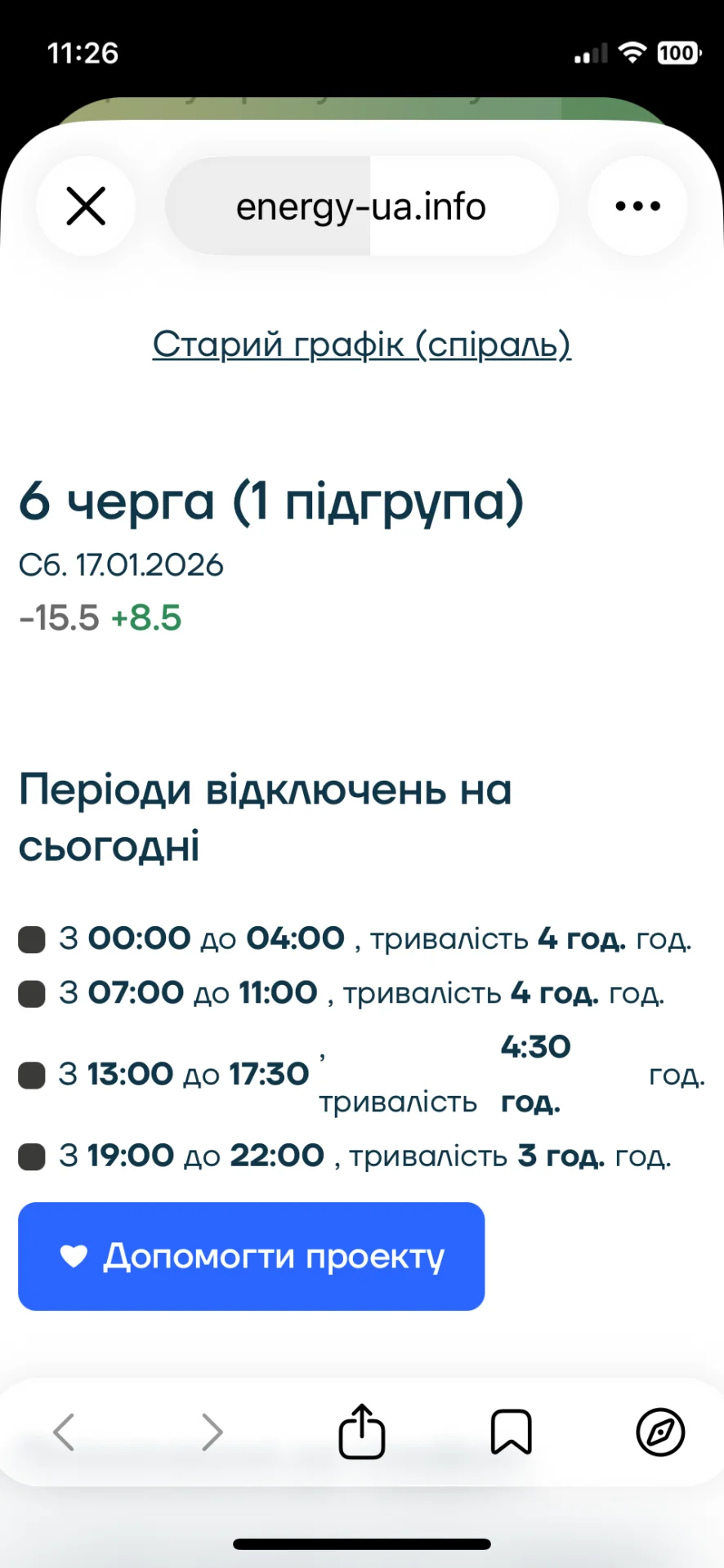Screen dimensions: 724x1568
Task: Bookmark this page
Action: click(x=511, y=1432)
